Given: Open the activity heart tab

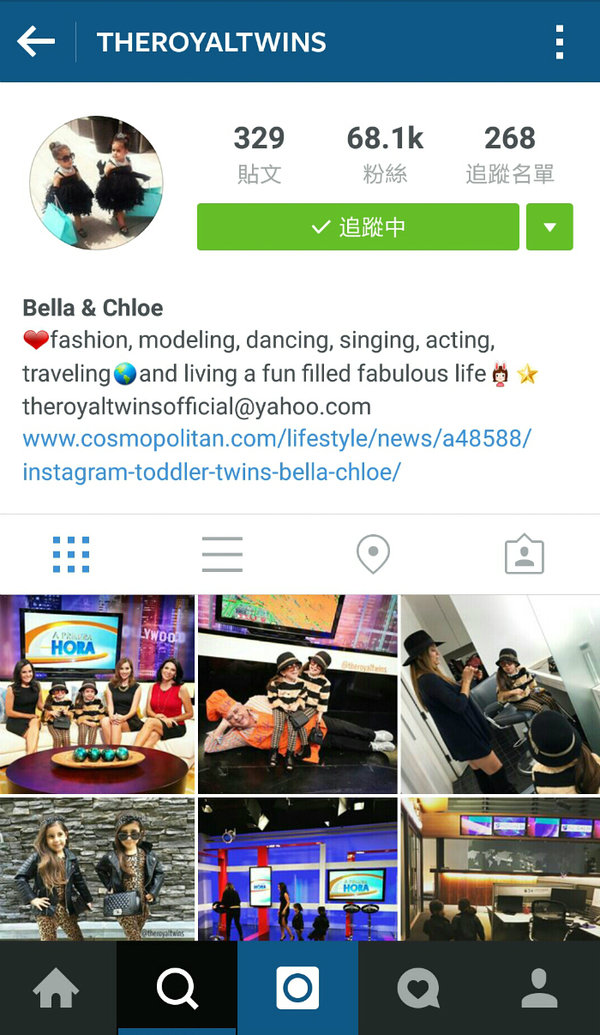Looking at the screenshot, I should click(417, 988).
